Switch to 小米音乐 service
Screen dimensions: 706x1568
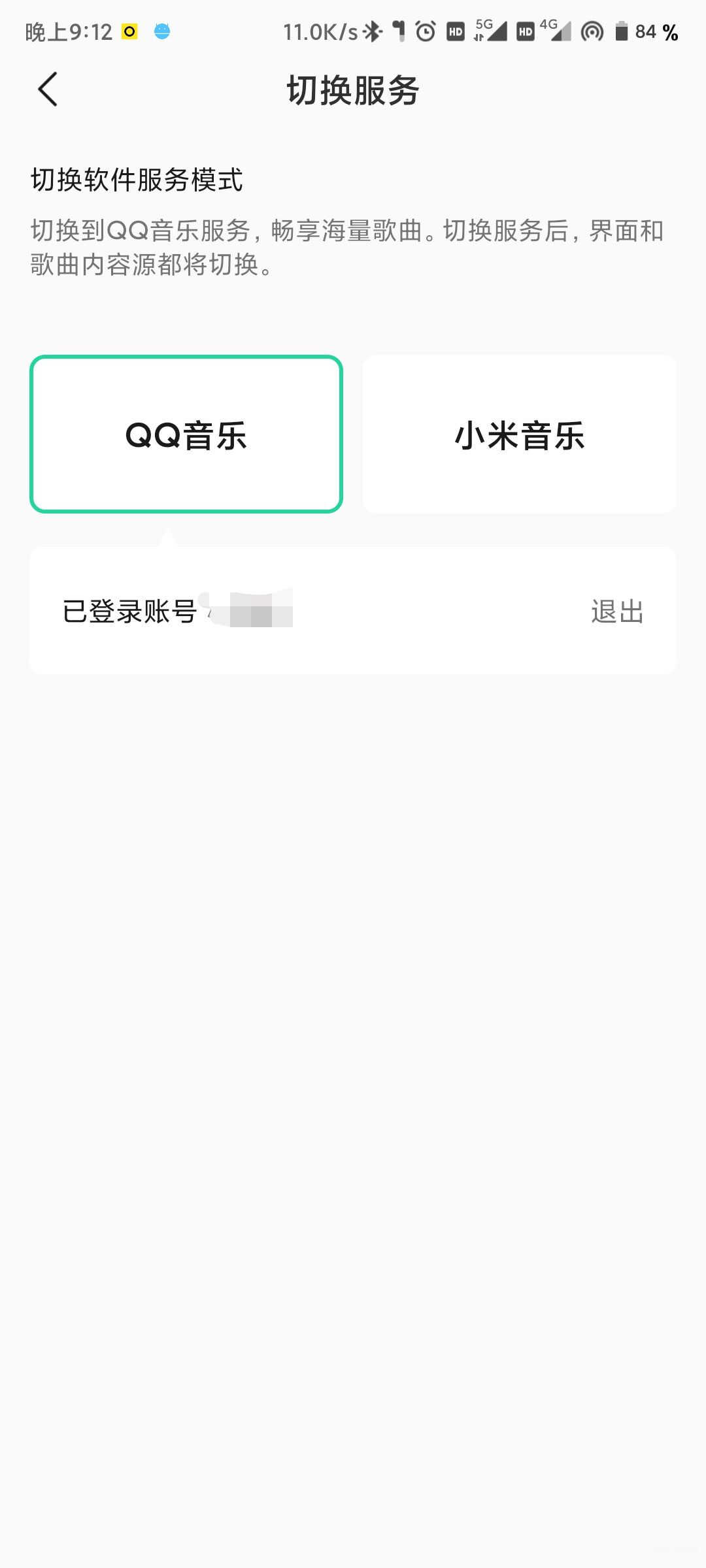(x=520, y=434)
